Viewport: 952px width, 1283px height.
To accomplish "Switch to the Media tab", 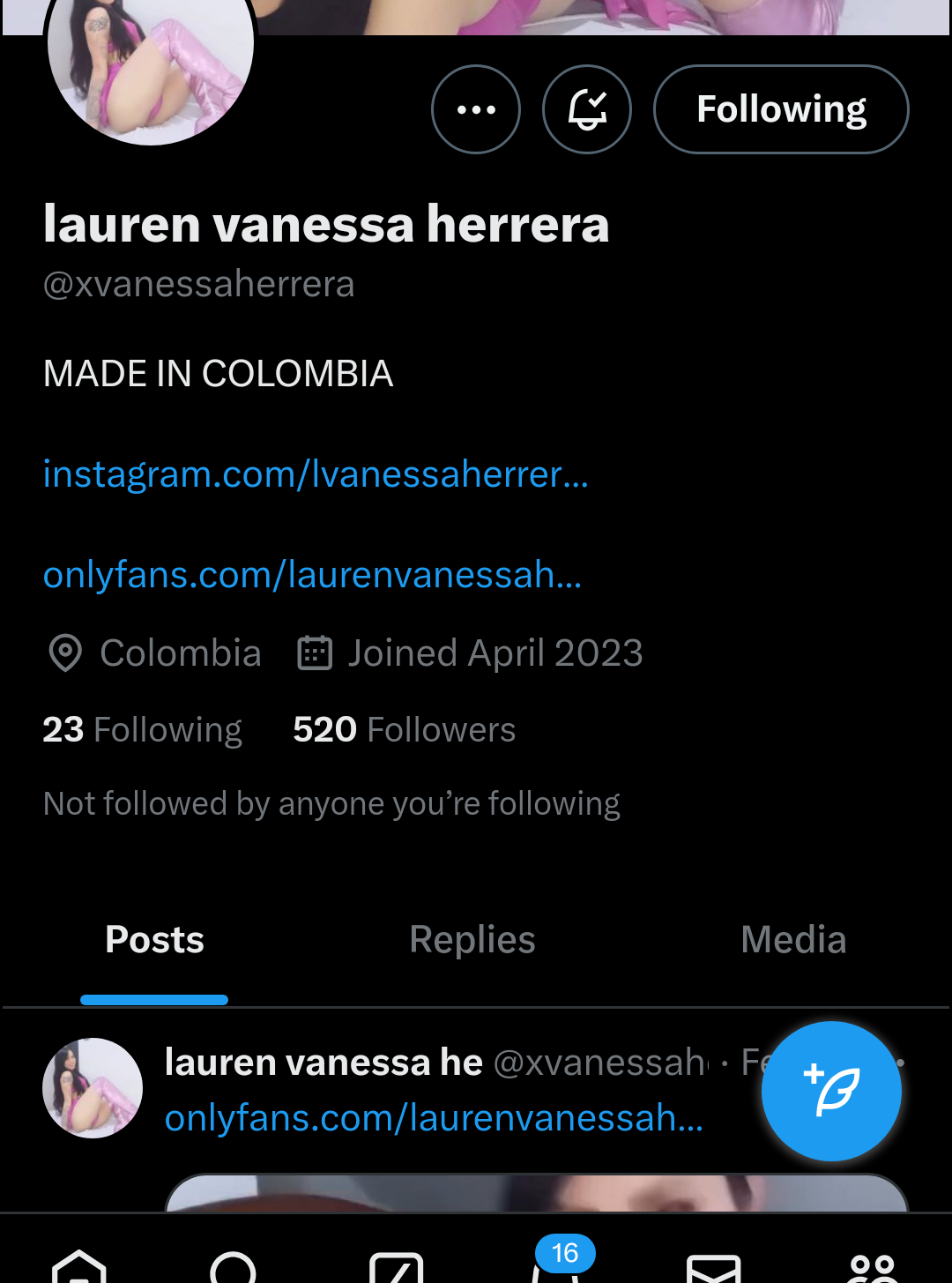I will (793, 940).
